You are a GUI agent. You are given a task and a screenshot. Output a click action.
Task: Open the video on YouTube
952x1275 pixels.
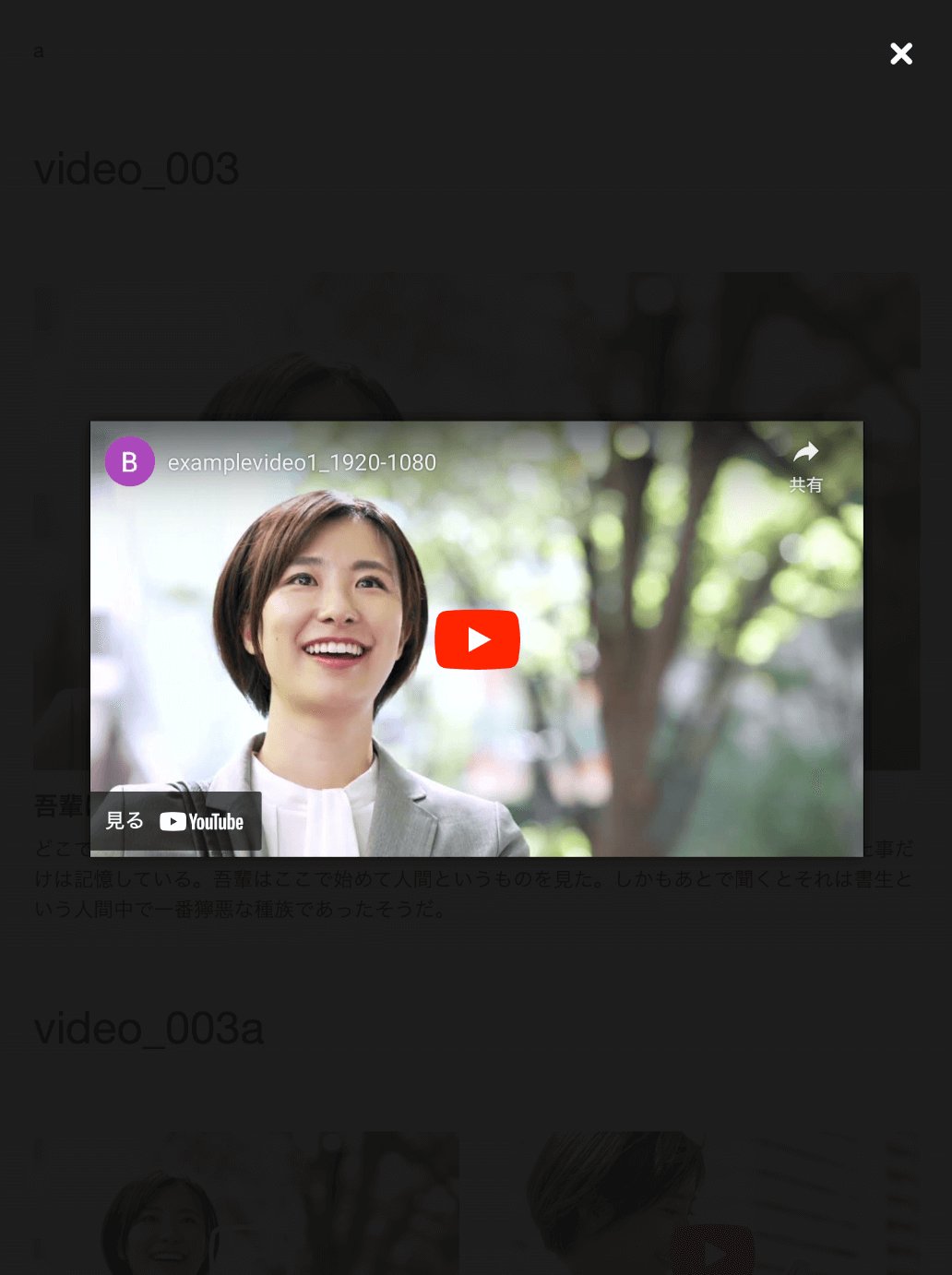click(176, 821)
